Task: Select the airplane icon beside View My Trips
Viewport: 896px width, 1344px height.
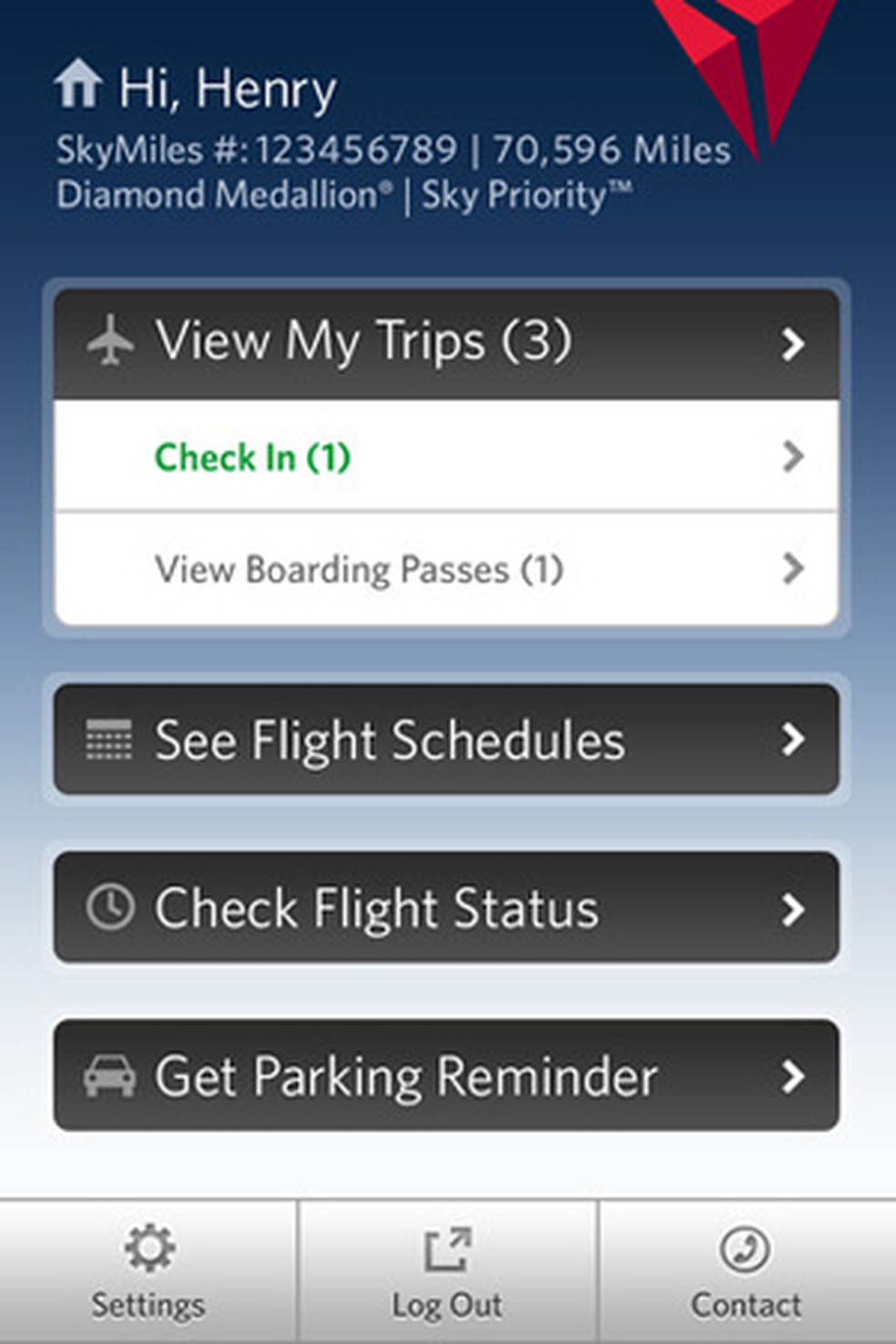Action: 109,341
